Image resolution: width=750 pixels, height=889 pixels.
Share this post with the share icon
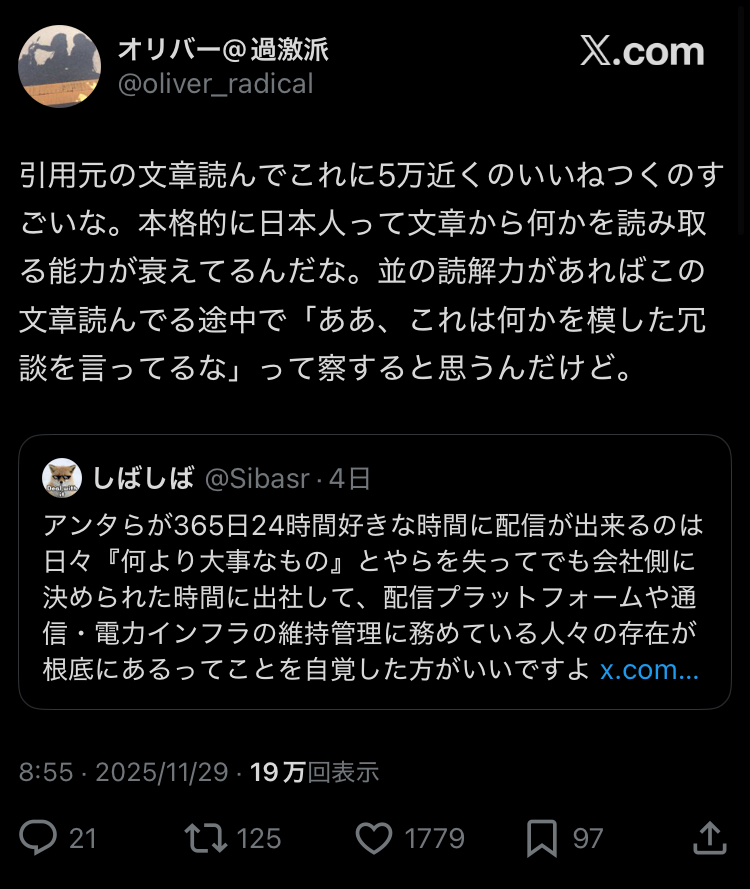pyautogui.click(x=709, y=837)
